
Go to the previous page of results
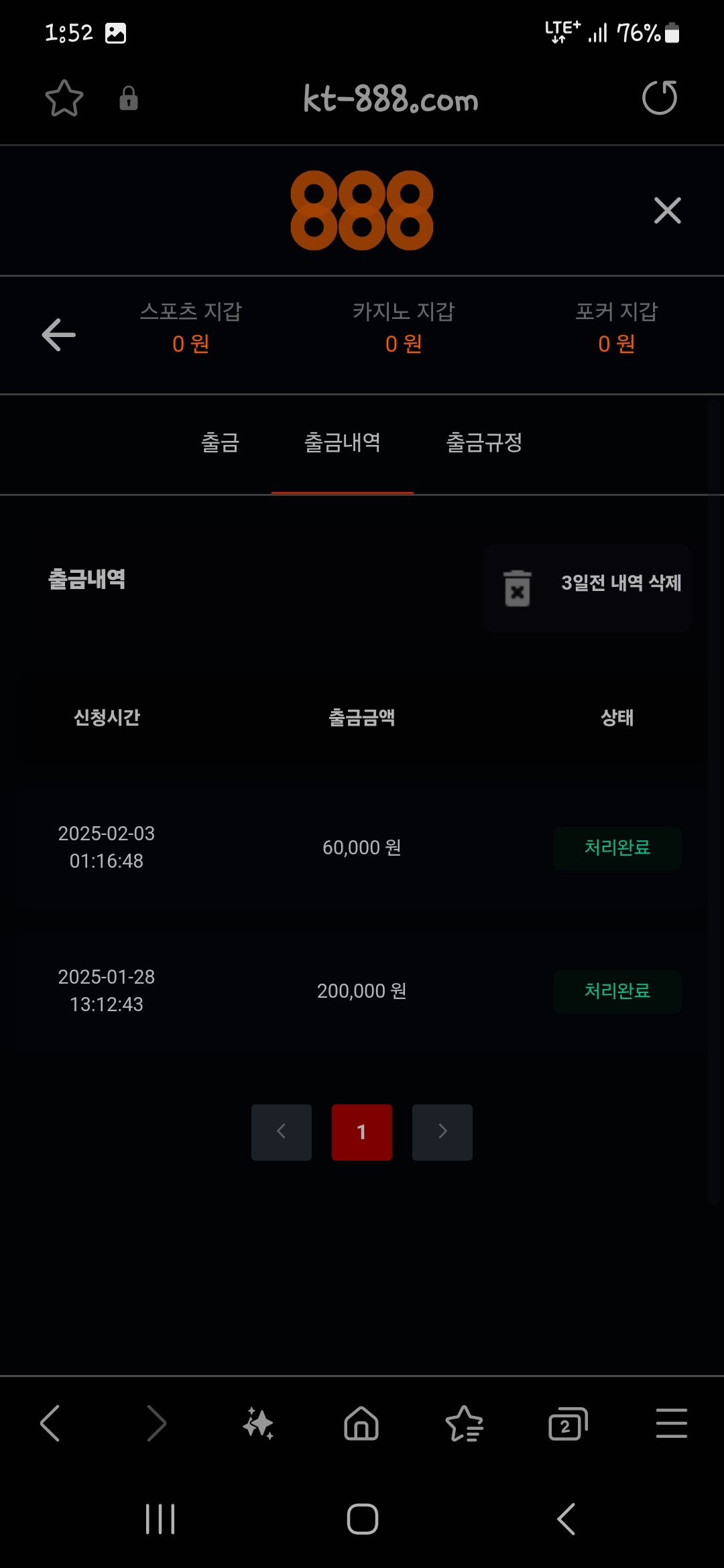282,1132
